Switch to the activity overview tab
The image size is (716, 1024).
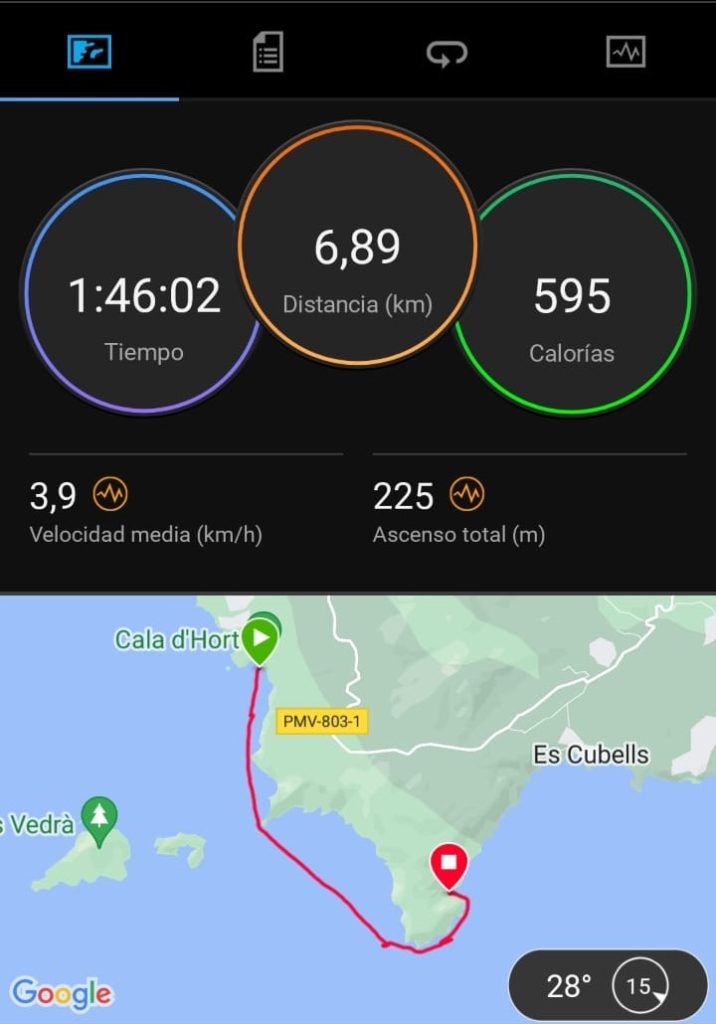point(89,51)
